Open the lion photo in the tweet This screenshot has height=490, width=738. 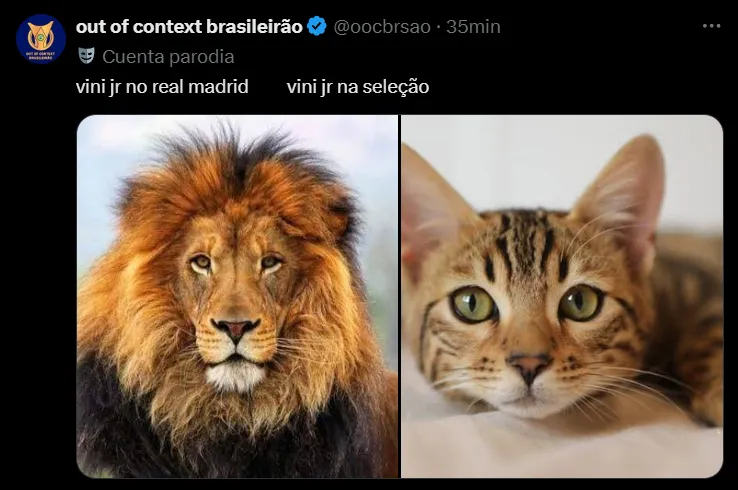(238, 296)
